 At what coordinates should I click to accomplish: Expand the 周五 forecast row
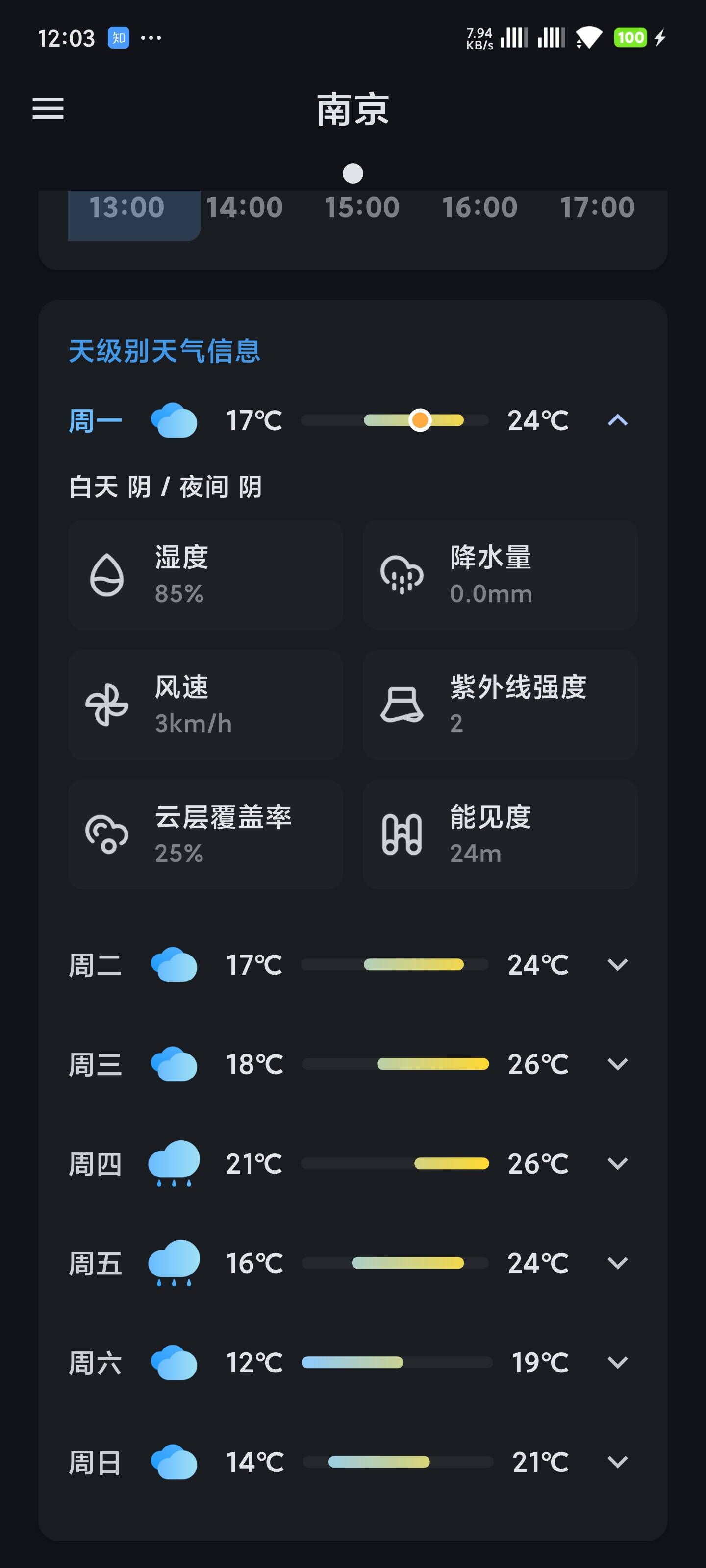(x=617, y=1262)
